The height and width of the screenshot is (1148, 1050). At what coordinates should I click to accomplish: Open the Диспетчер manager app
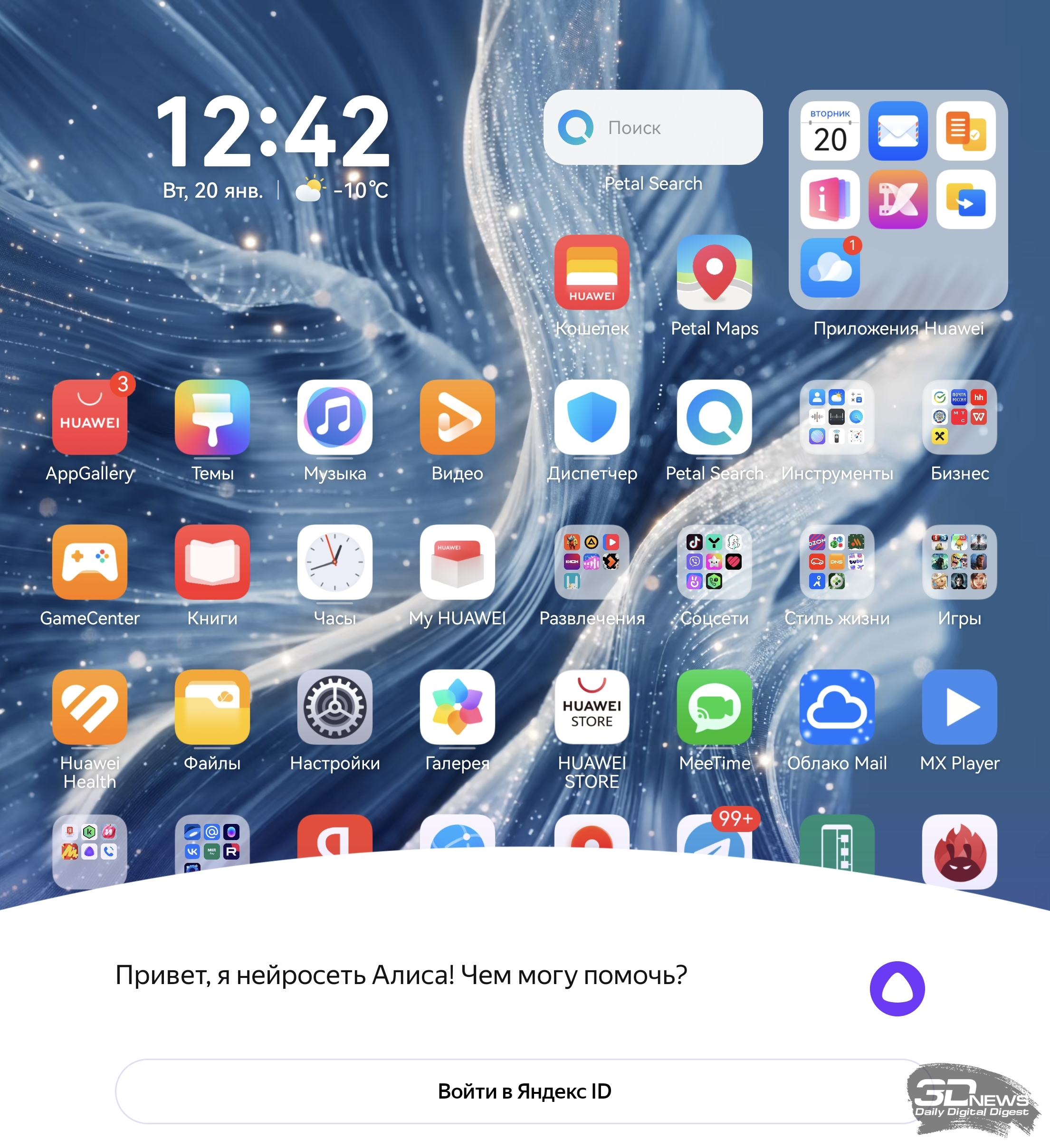tap(592, 417)
